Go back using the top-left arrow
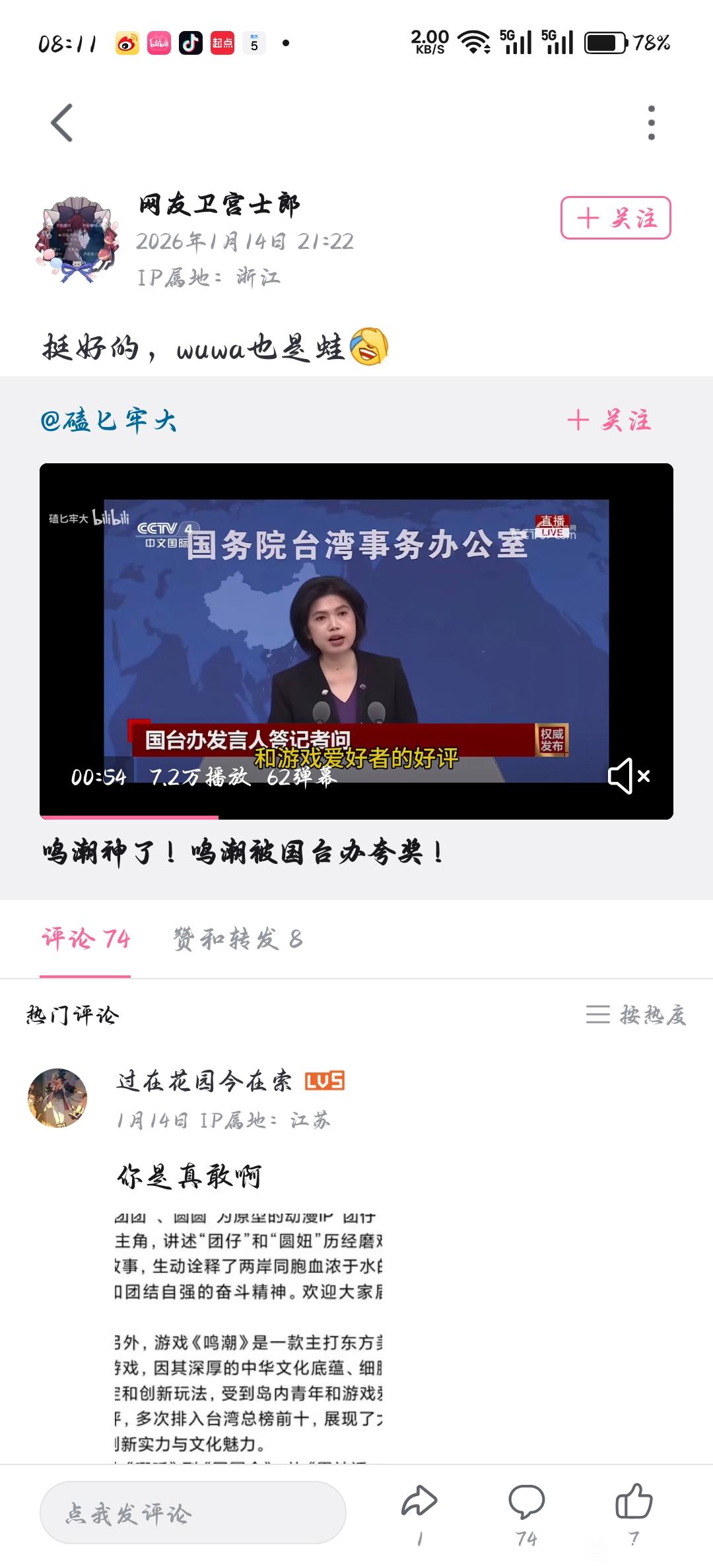713x1568 pixels. [62, 123]
